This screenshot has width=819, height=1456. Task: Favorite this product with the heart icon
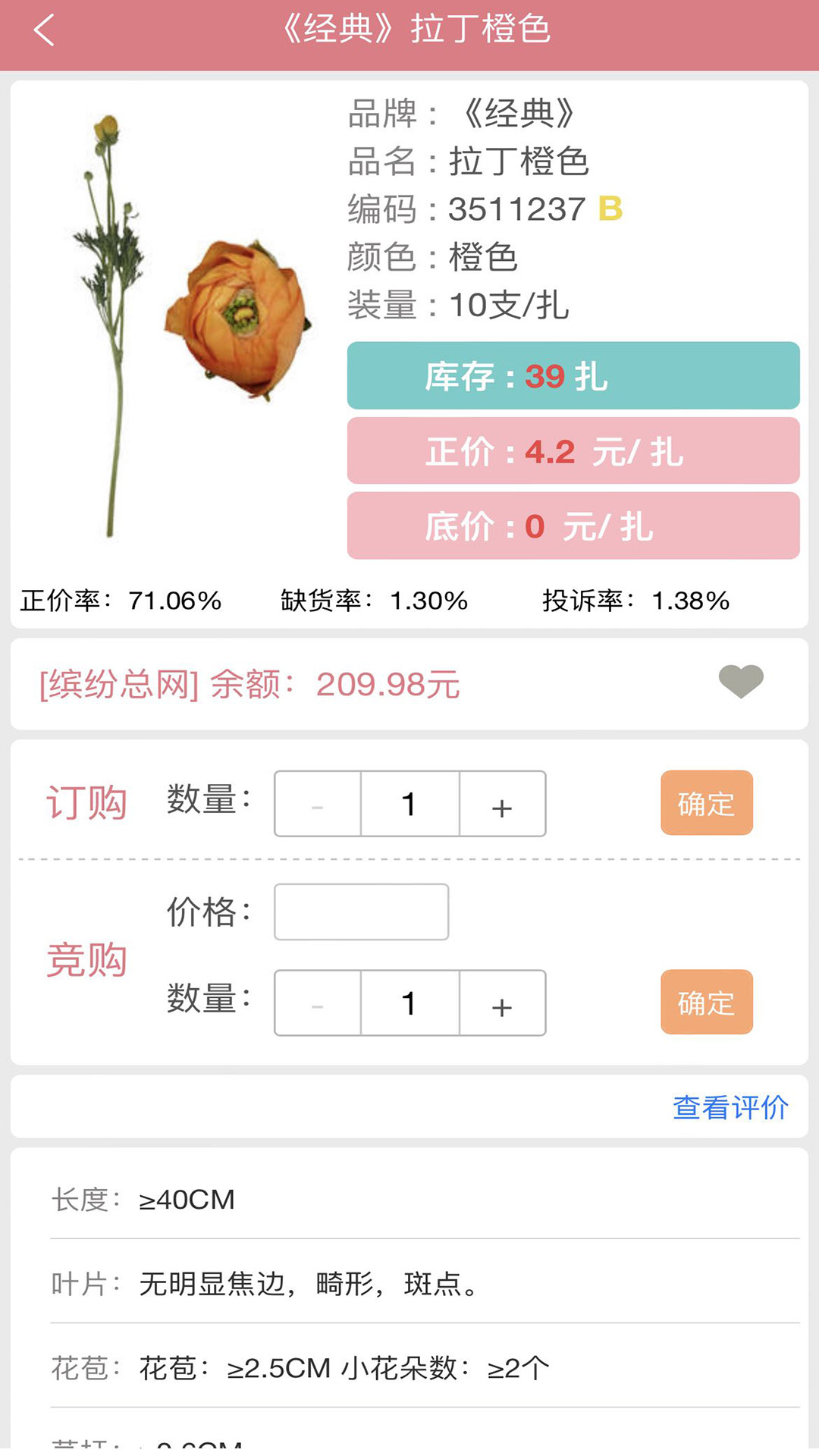741,681
